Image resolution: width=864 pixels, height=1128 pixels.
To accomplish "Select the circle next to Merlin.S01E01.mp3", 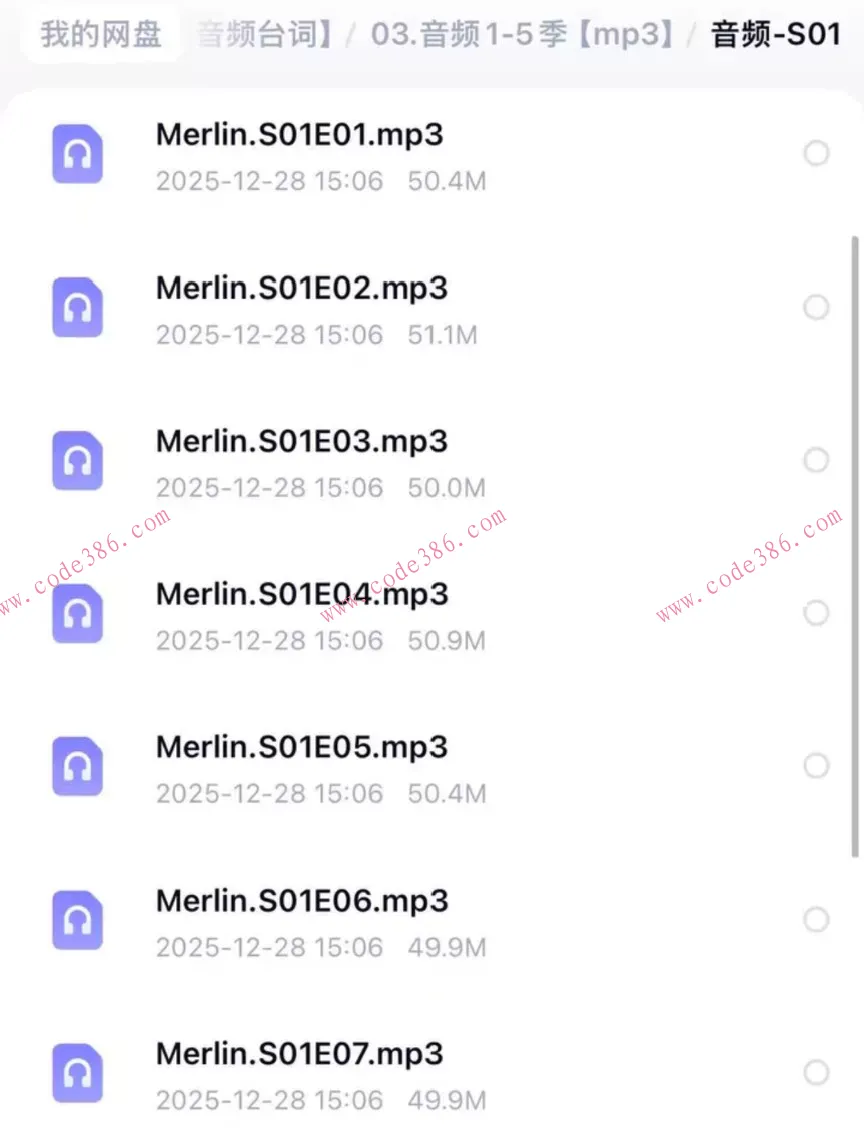I will point(816,153).
